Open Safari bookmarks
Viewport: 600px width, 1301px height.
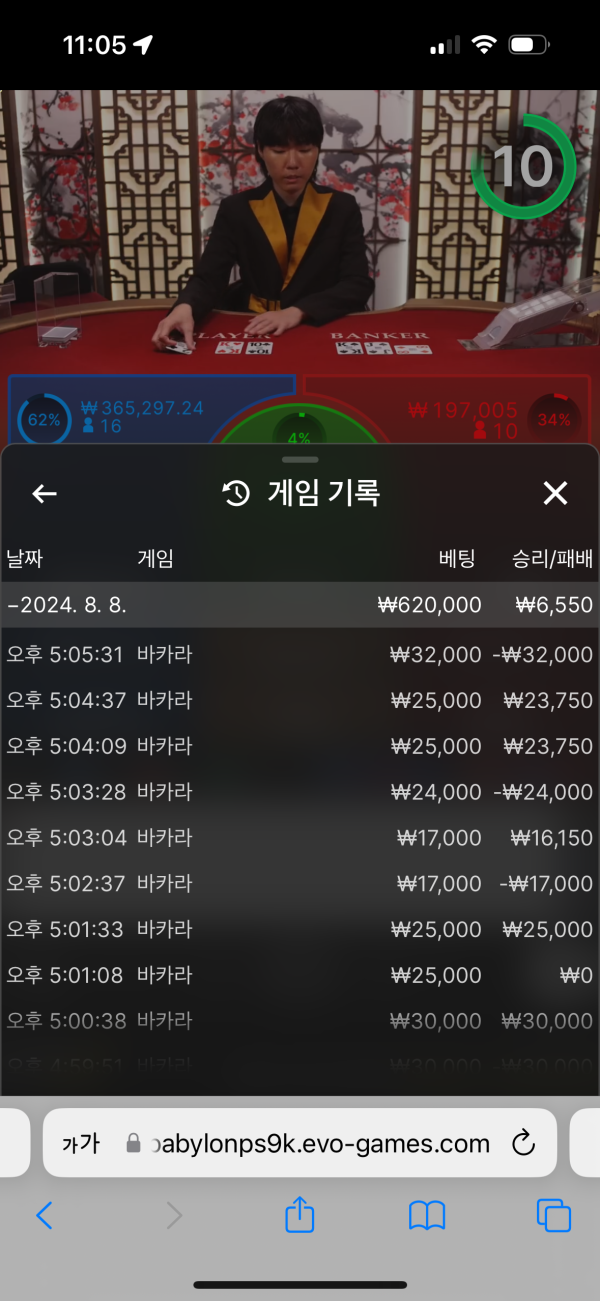tap(427, 1215)
